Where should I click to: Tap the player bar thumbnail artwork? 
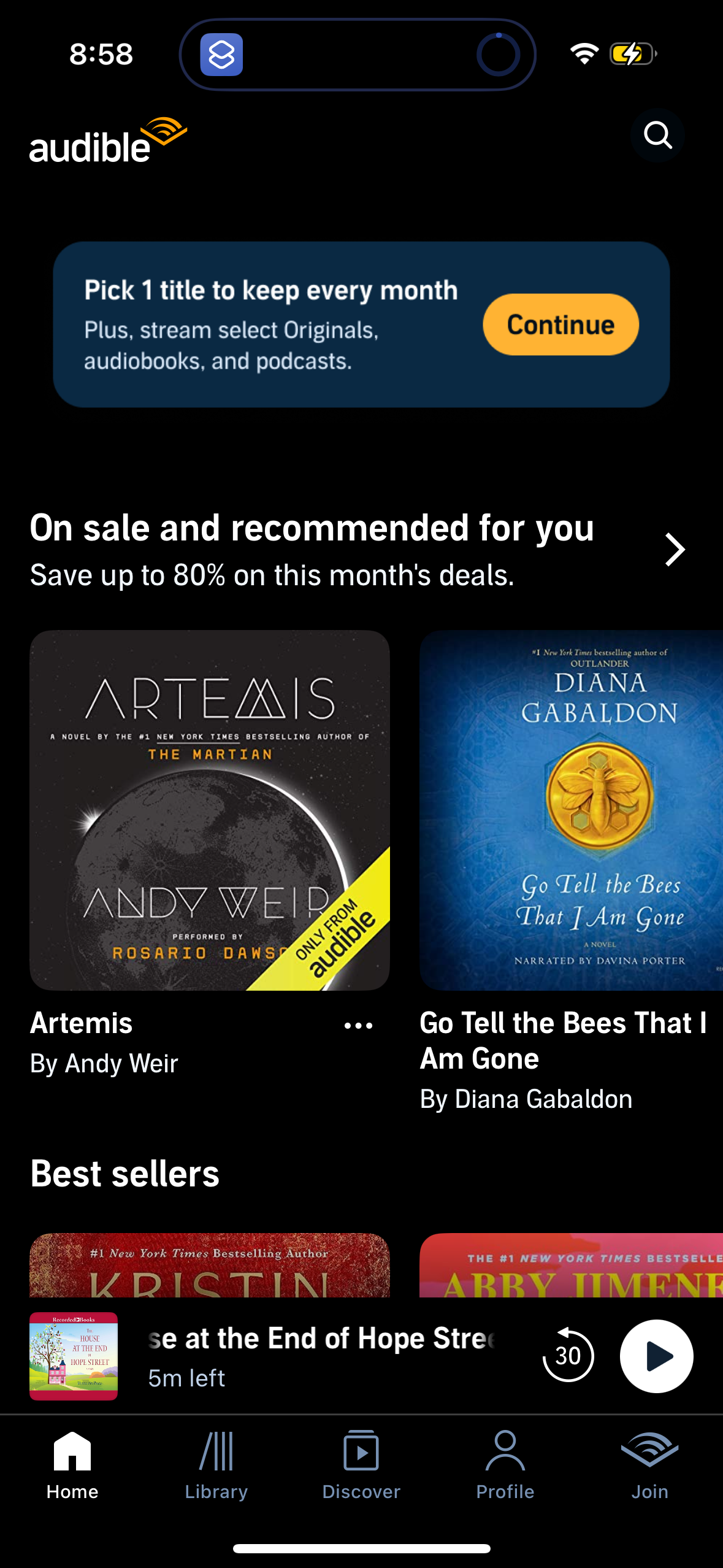pyautogui.click(x=73, y=1357)
